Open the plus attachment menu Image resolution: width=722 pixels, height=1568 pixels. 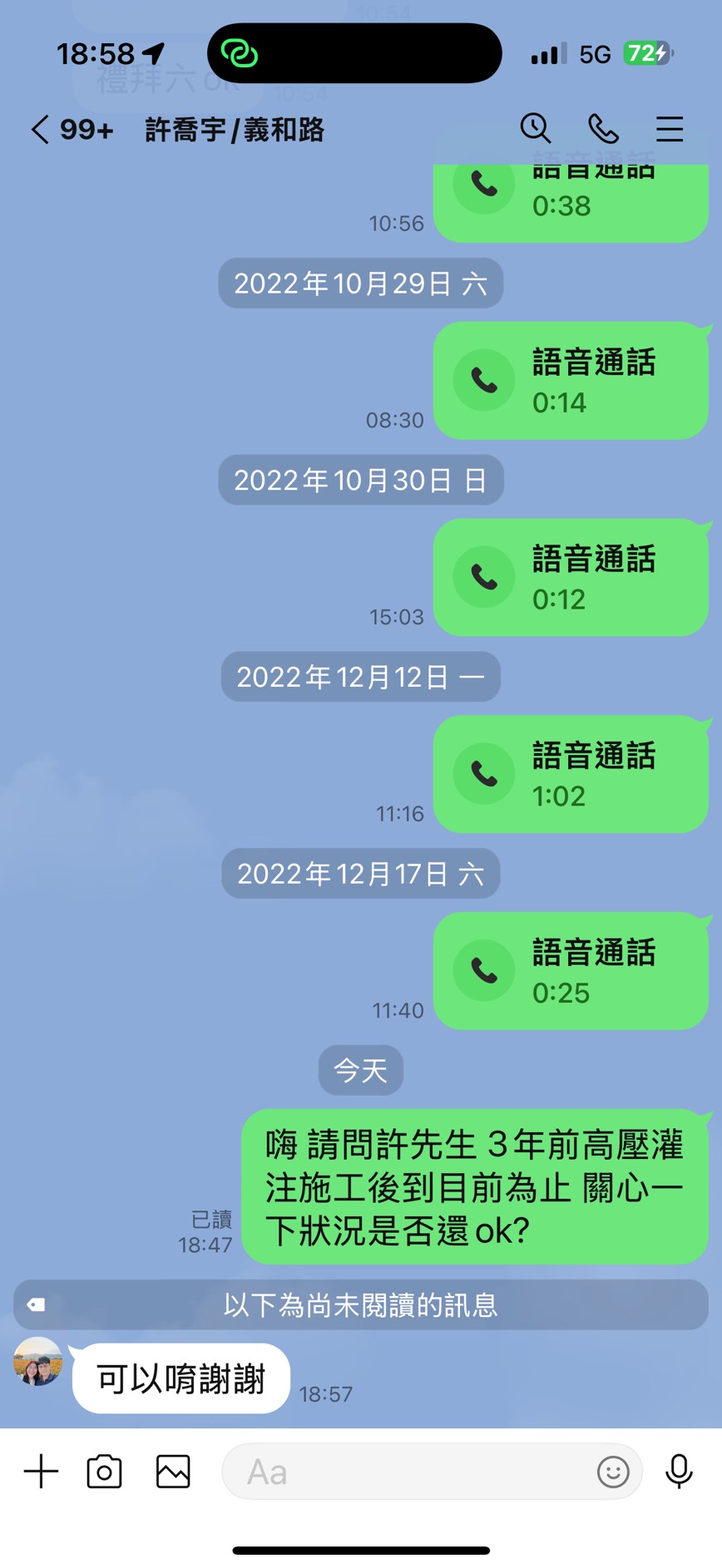coord(41,1472)
